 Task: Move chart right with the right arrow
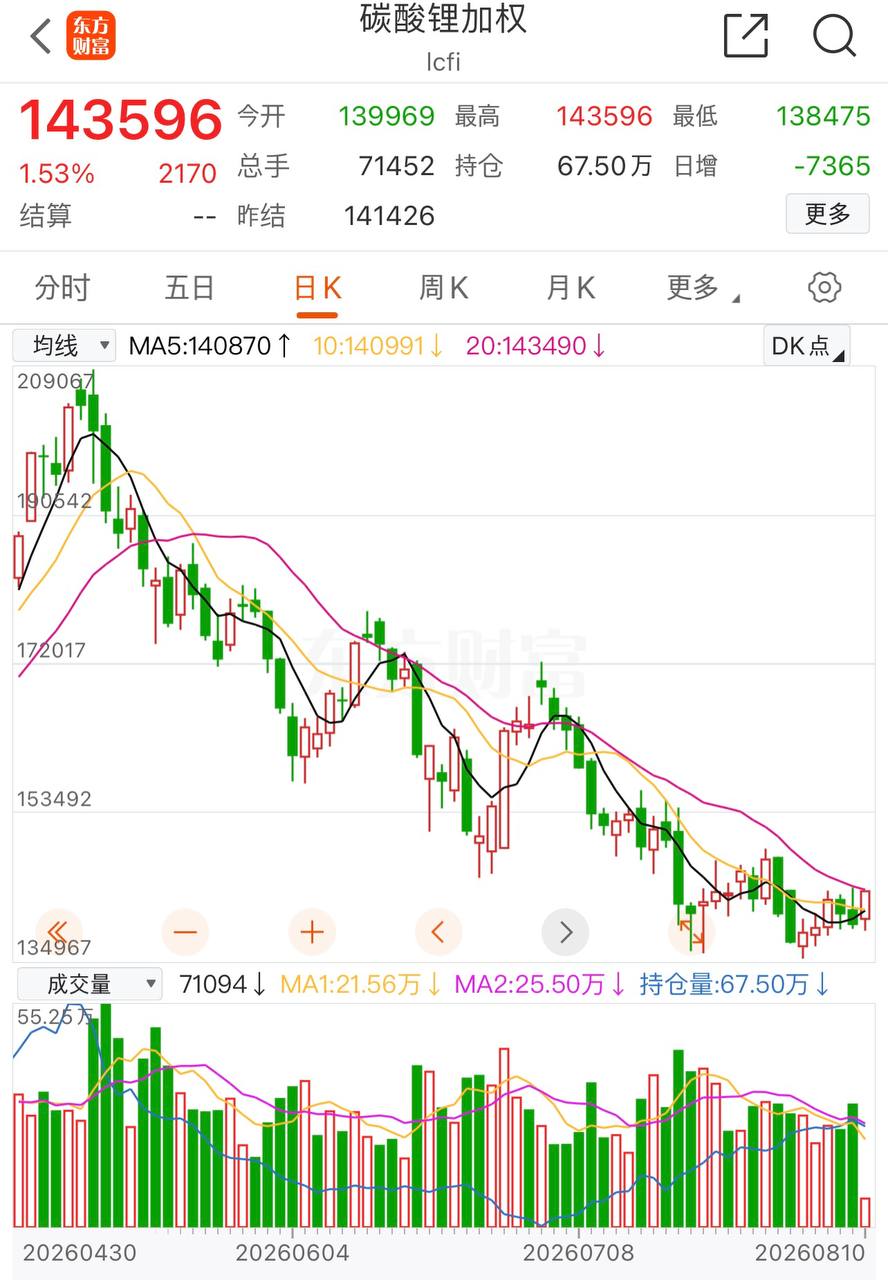[x=566, y=933]
